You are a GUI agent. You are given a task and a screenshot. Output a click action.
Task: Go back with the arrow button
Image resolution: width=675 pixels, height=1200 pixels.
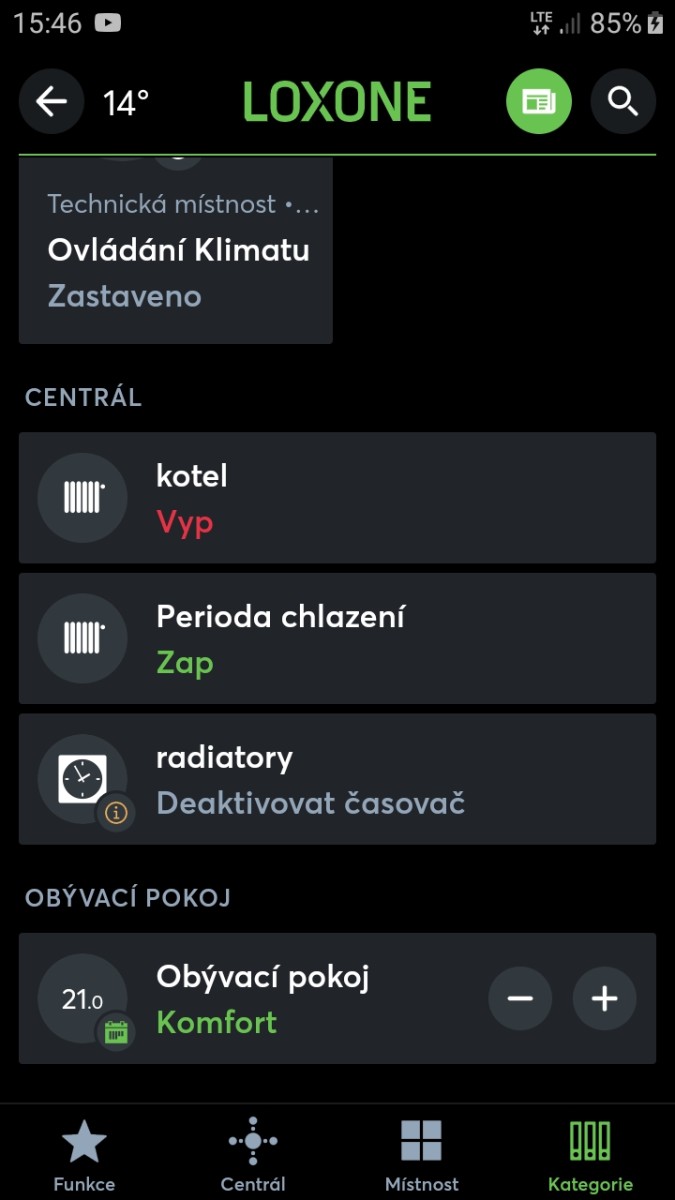tap(51, 101)
